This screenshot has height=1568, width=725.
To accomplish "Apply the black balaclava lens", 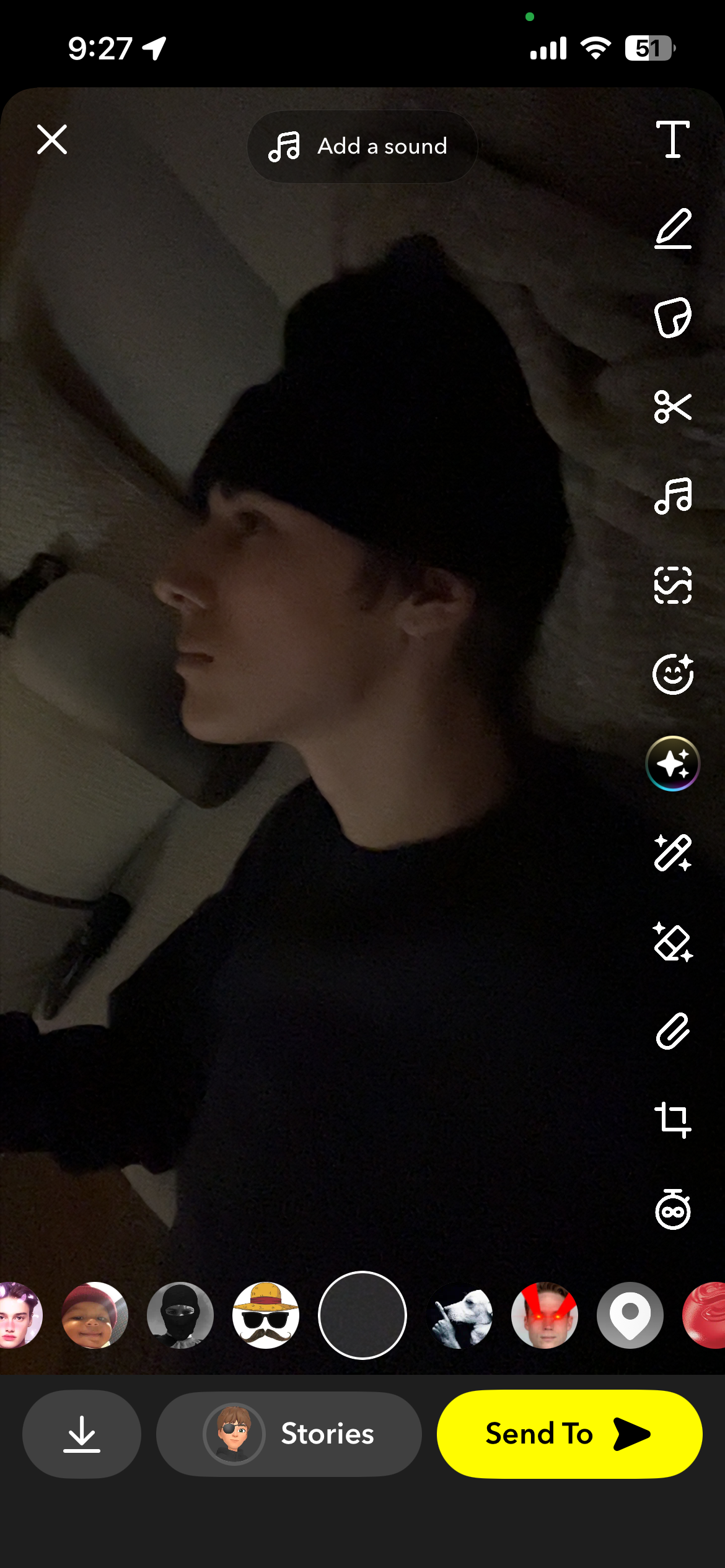I will (x=180, y=1315).
